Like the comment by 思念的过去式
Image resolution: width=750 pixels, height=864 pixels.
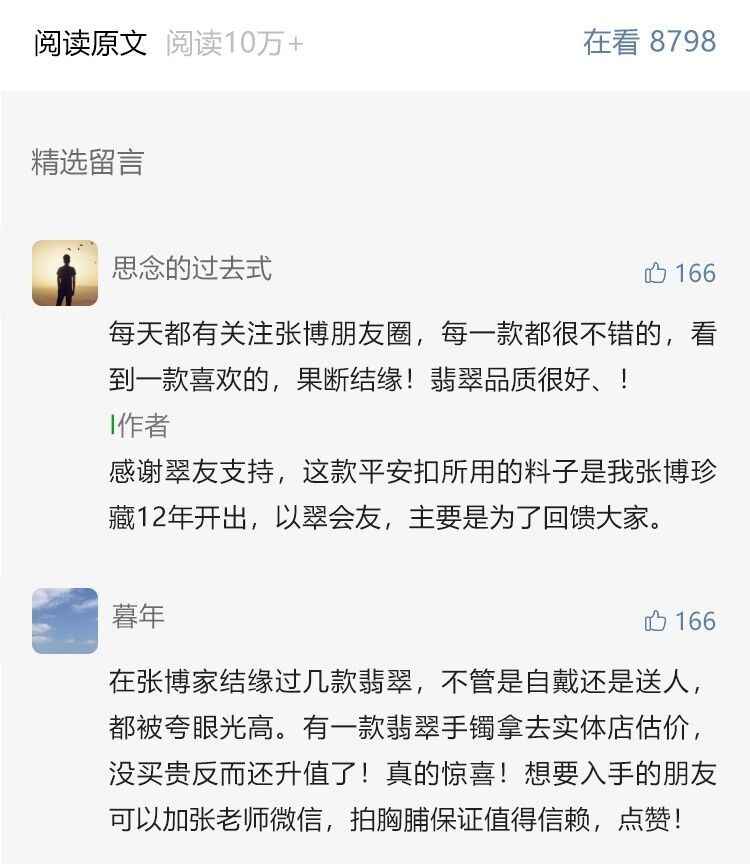(679, 273)
